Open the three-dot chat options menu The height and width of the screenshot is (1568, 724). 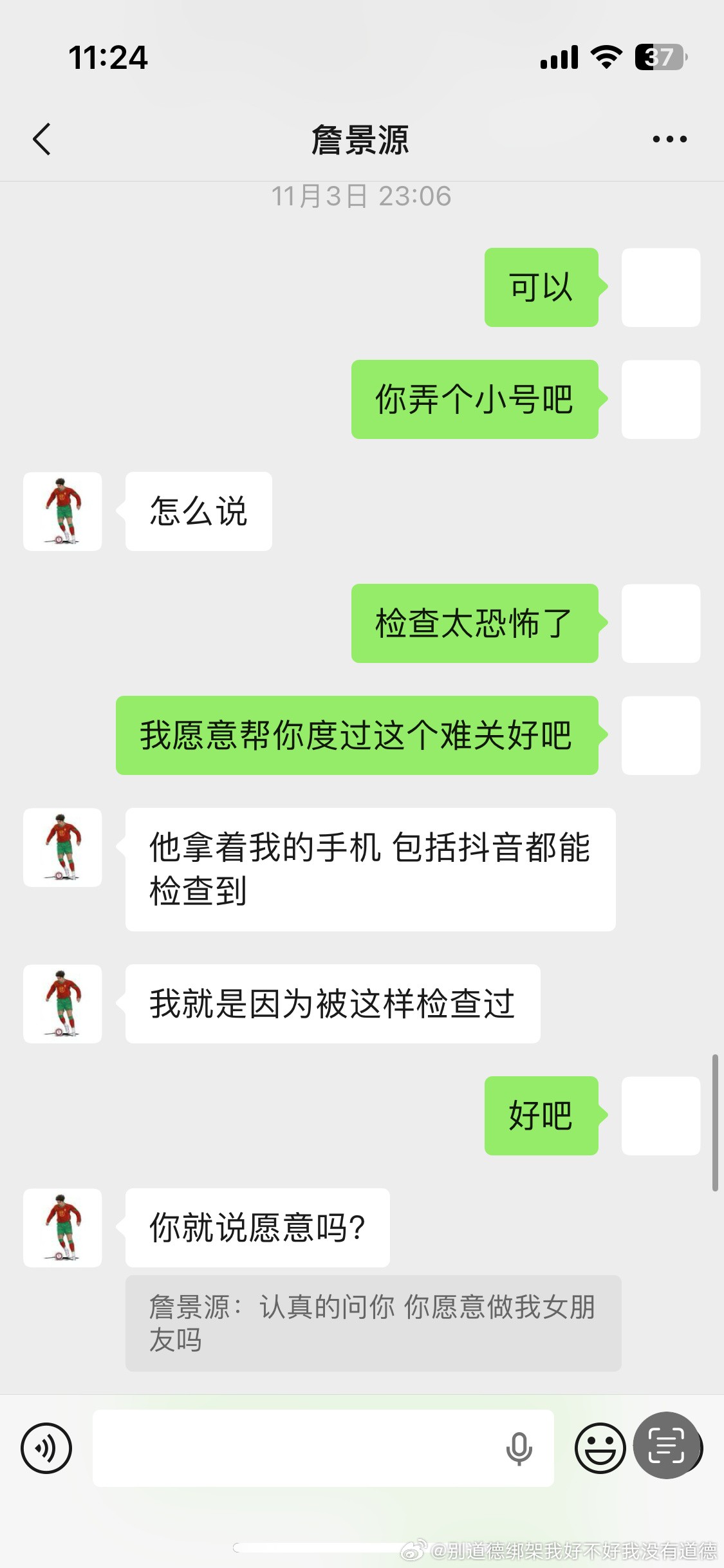pyautogui.click(x=669, y=139)
